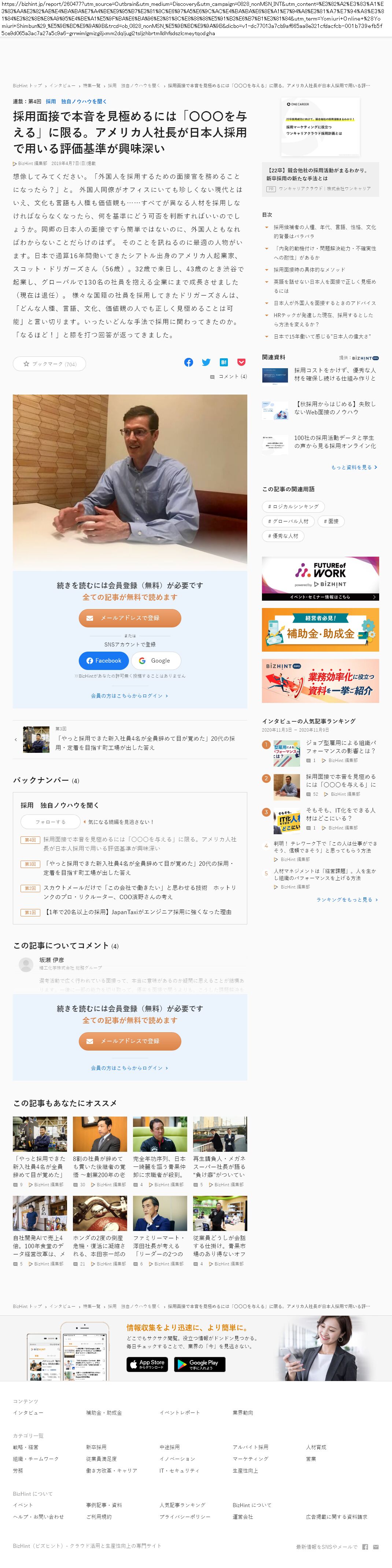Screen dimensions: 392x1568
Task: Open the 会員の方はこちらからログイン link below Facebook
Action: pyautogui.click(x=129, y=695)
